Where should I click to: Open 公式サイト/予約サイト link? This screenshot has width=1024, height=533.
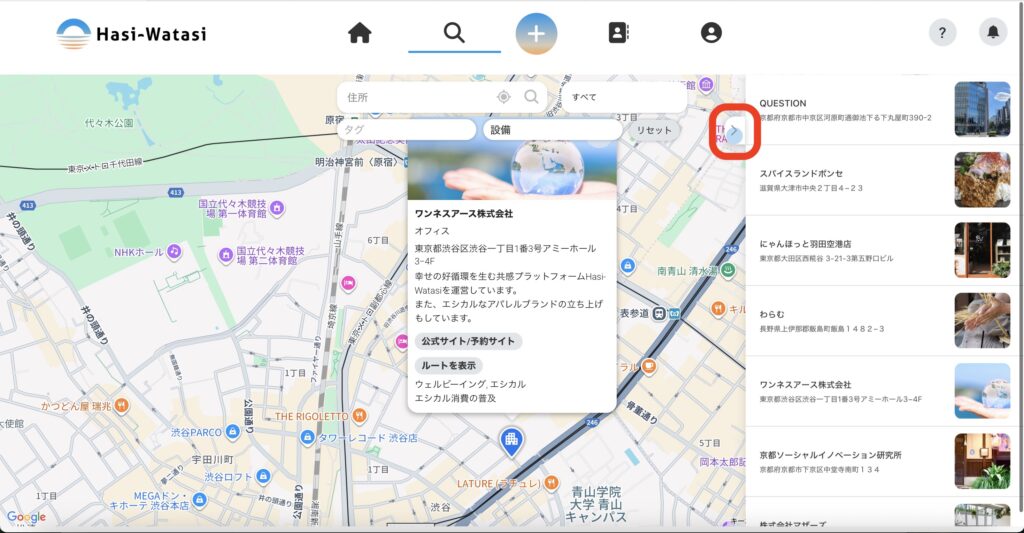click(468, 341)
